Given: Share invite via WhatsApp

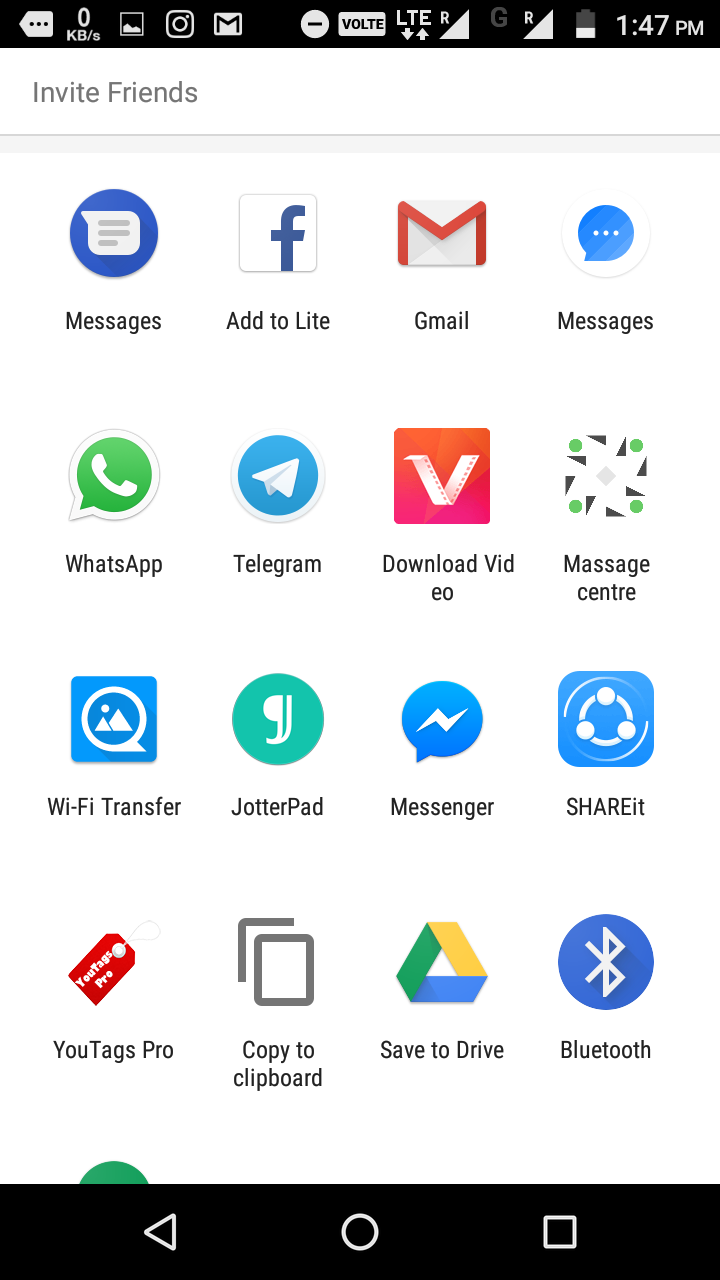Looking at the screenshot, I should [113, 476].
